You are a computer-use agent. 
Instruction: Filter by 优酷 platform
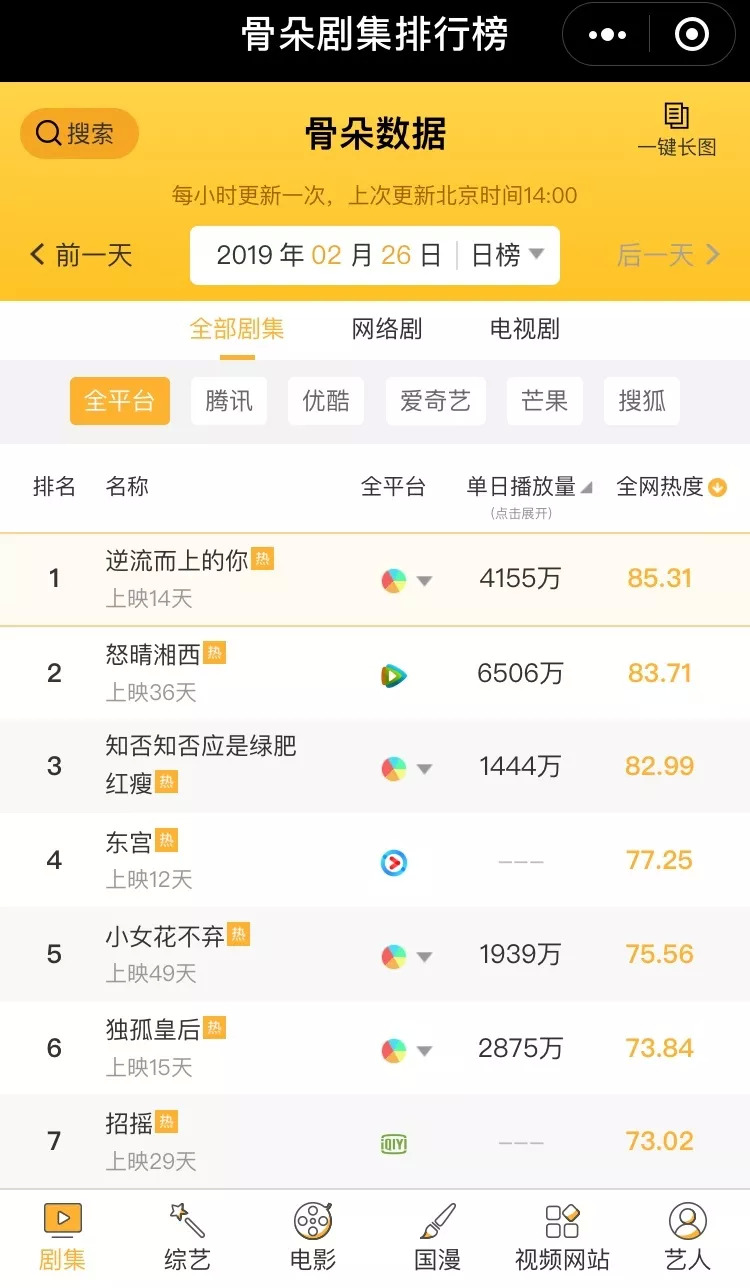(326, 401)
